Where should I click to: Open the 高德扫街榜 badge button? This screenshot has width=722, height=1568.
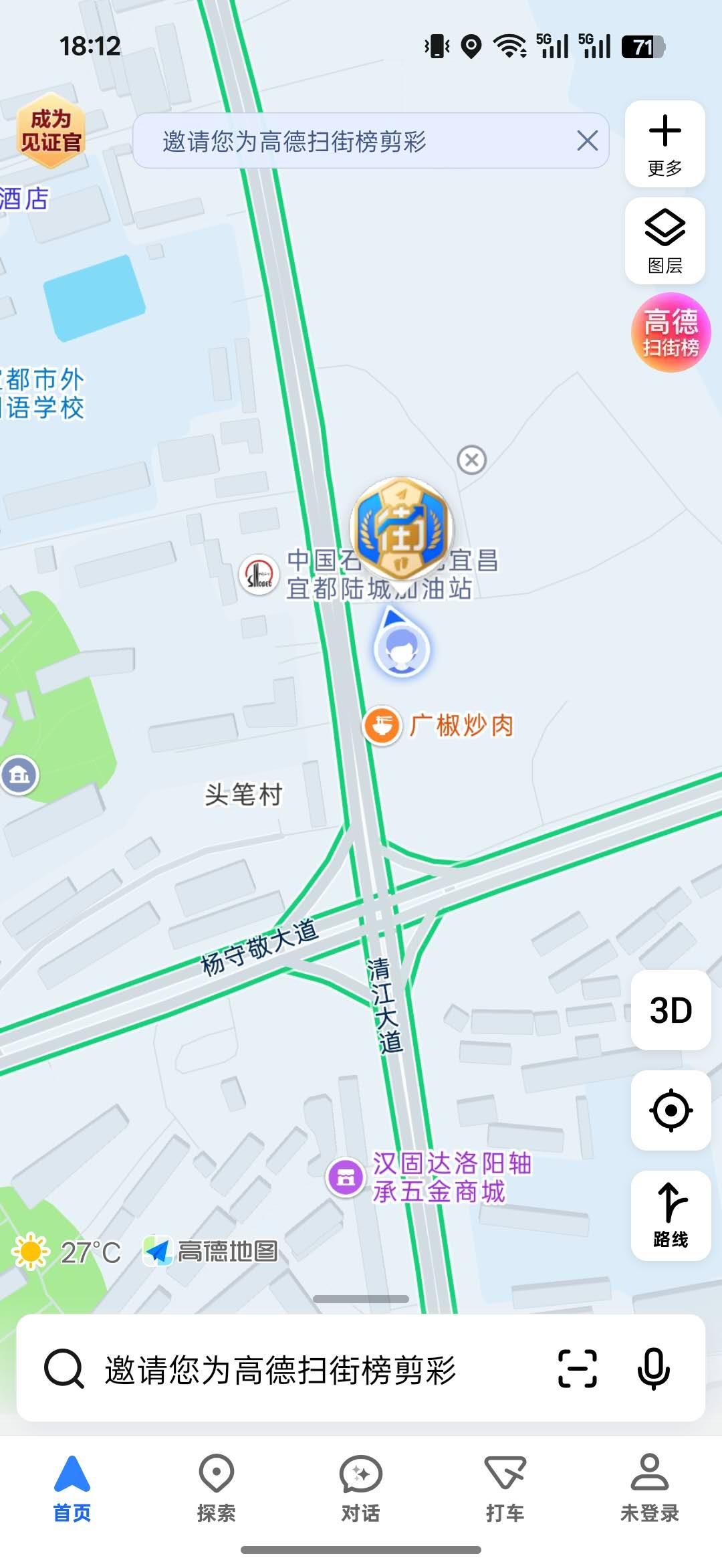[670, 332]
